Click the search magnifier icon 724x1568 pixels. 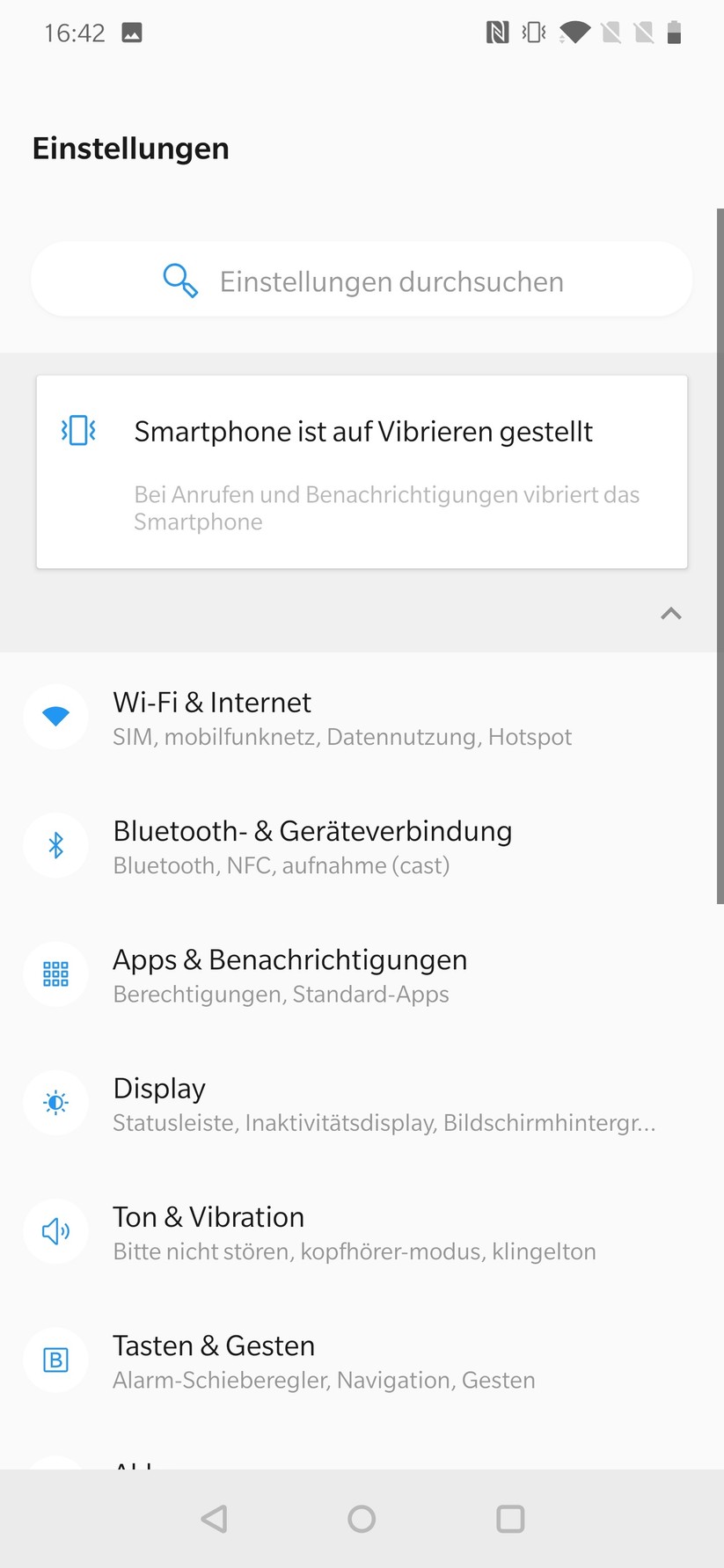(180, 280)
